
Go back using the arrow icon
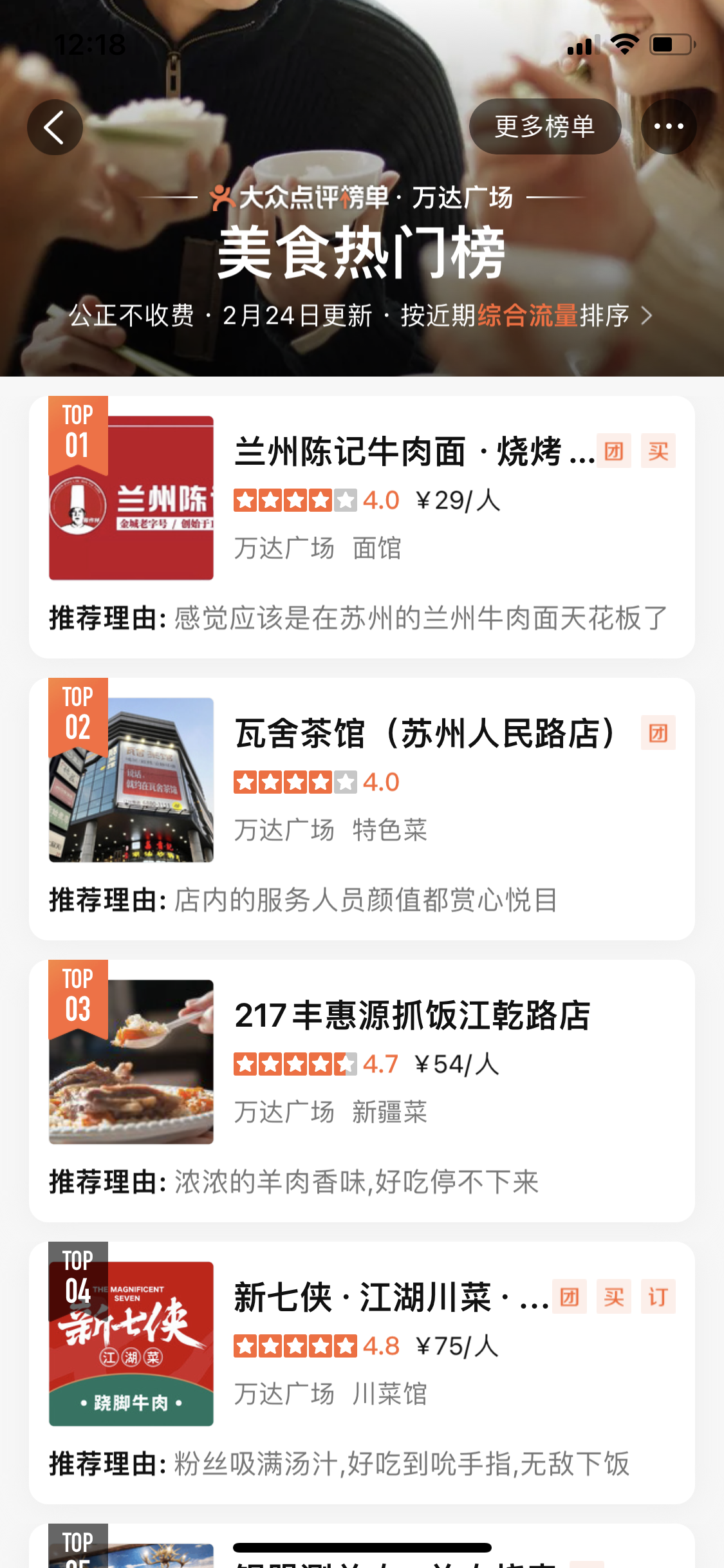click(x=55, y=127)
